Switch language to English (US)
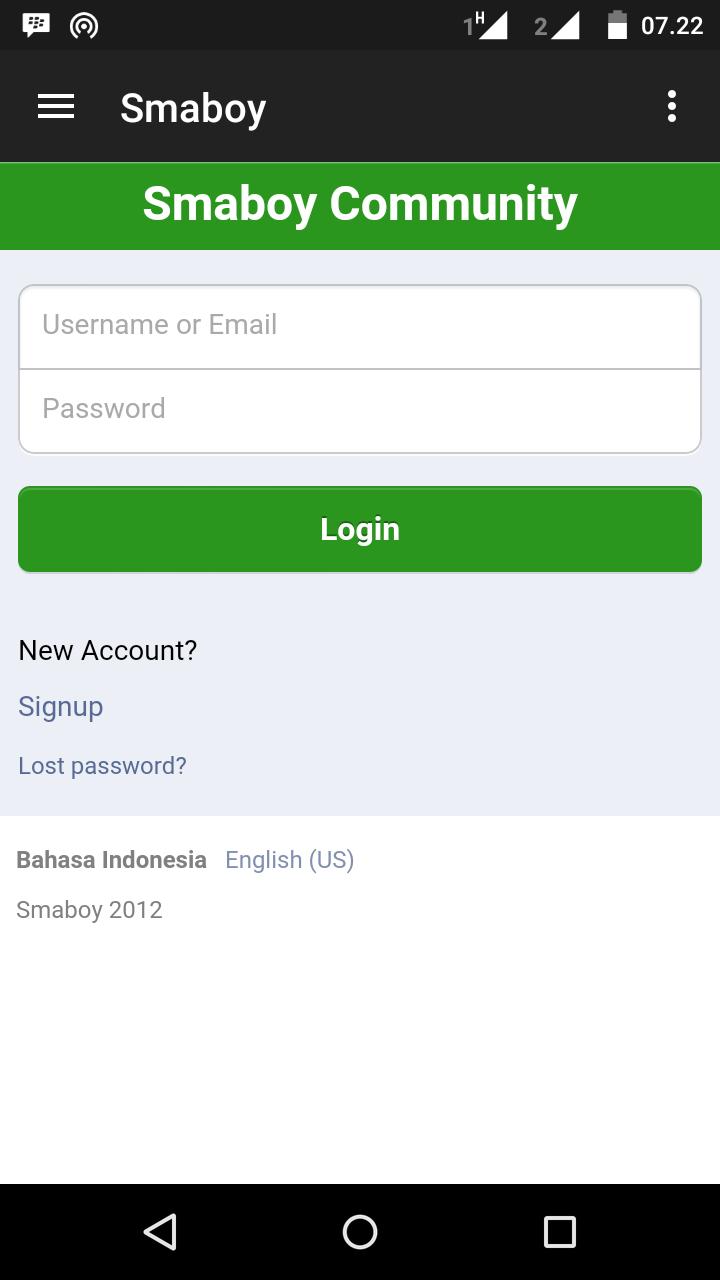720x1280 pixels. click(289, 860)
